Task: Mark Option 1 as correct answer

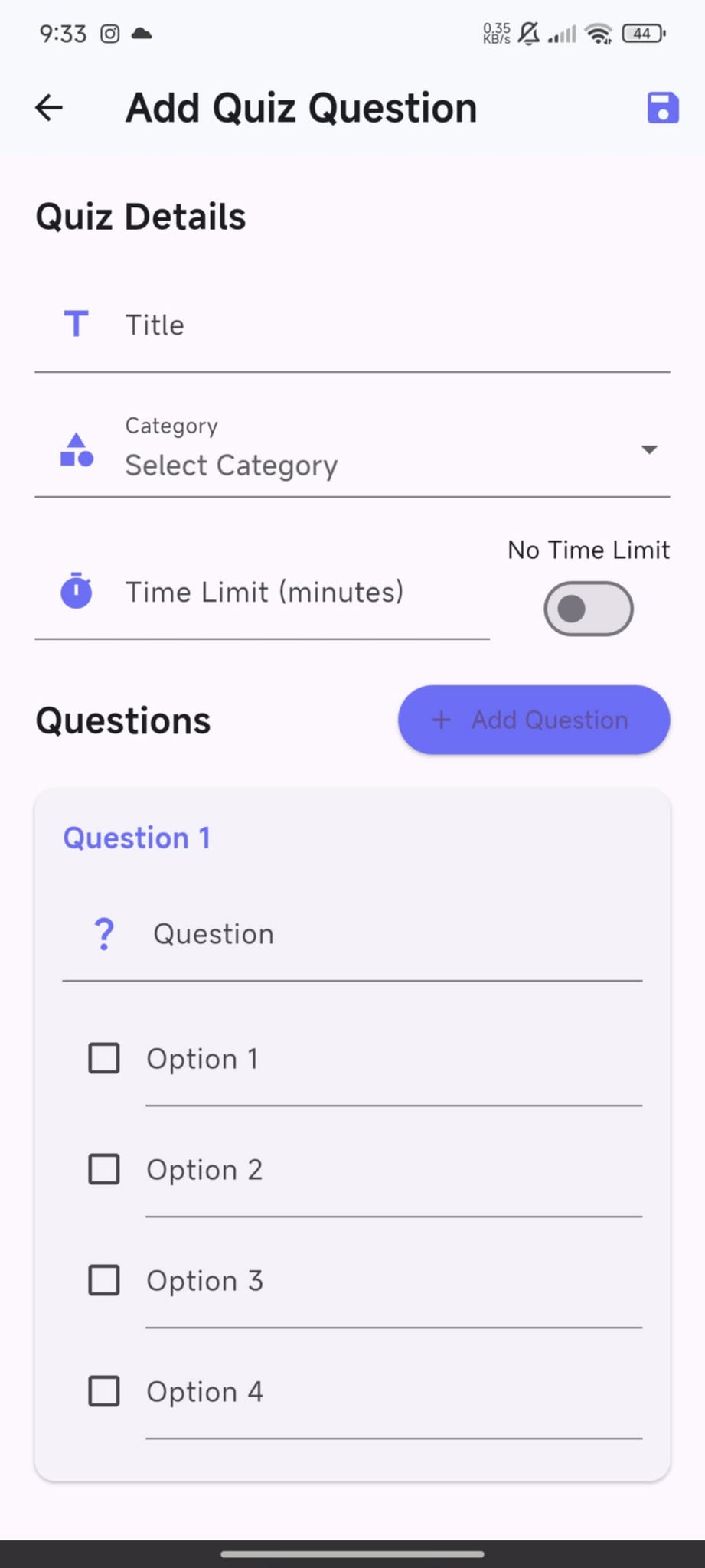Action: coord(104,1058)
